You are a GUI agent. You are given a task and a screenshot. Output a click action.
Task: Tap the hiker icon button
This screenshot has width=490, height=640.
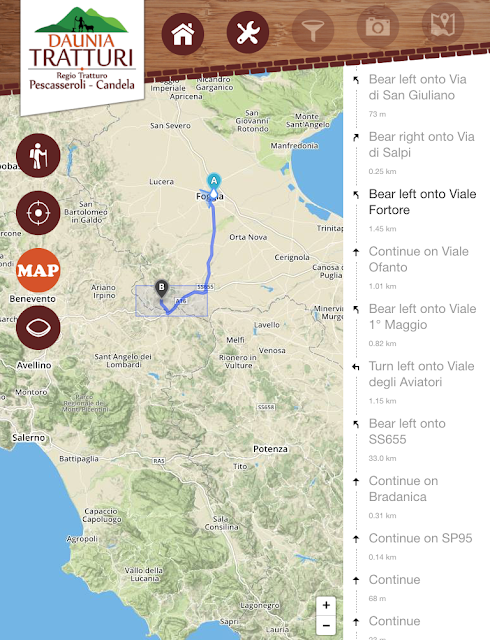[38, 156]
